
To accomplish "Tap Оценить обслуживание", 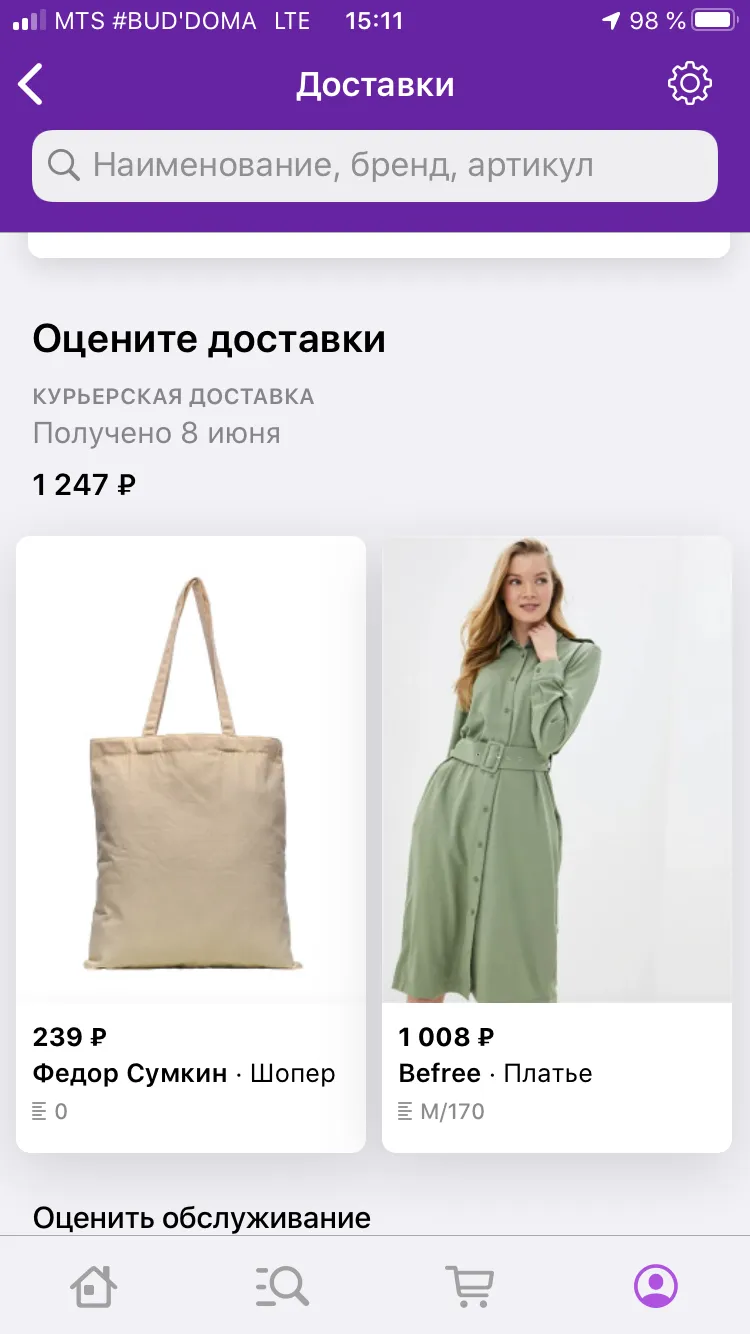I will click(x=202, y=1217).
